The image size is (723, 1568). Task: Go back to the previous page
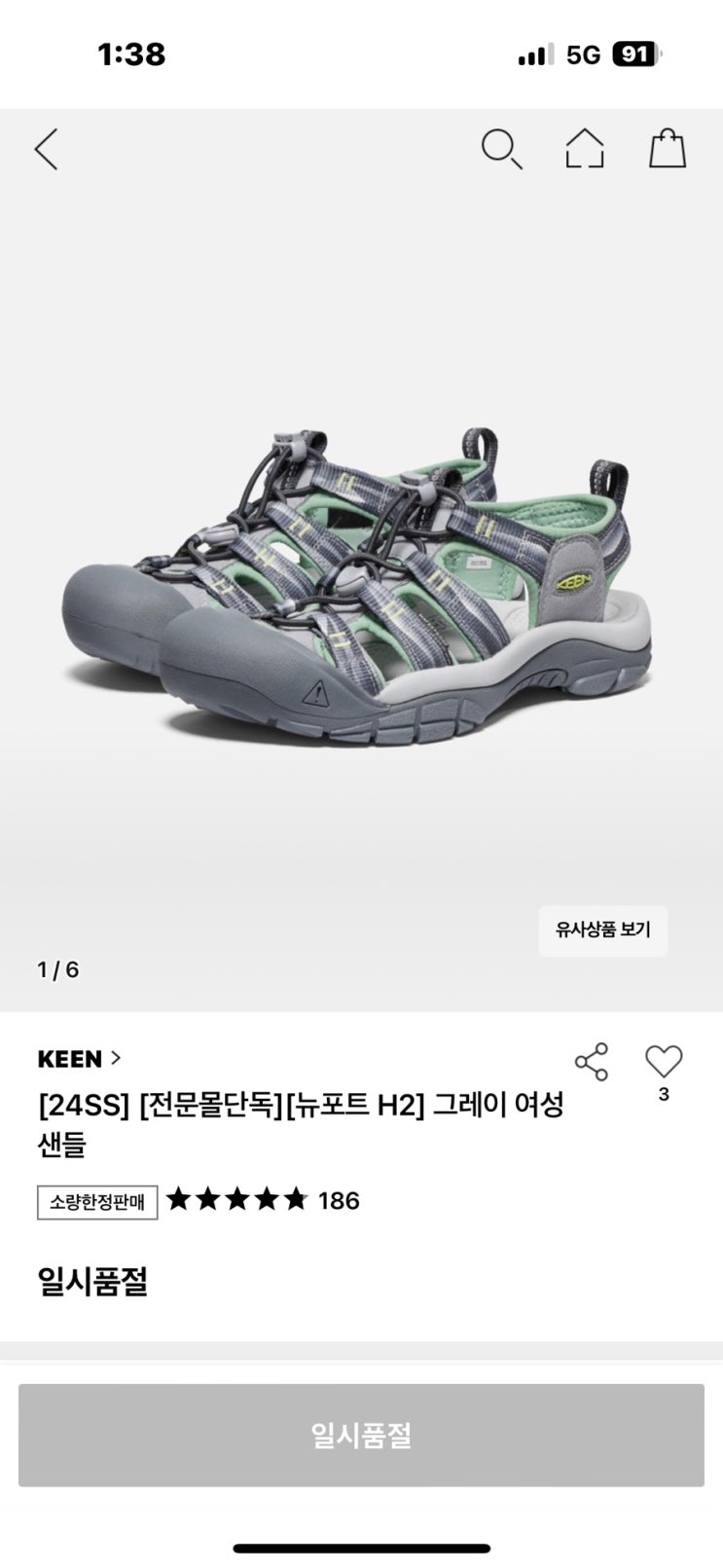click(x=47, y=150)
